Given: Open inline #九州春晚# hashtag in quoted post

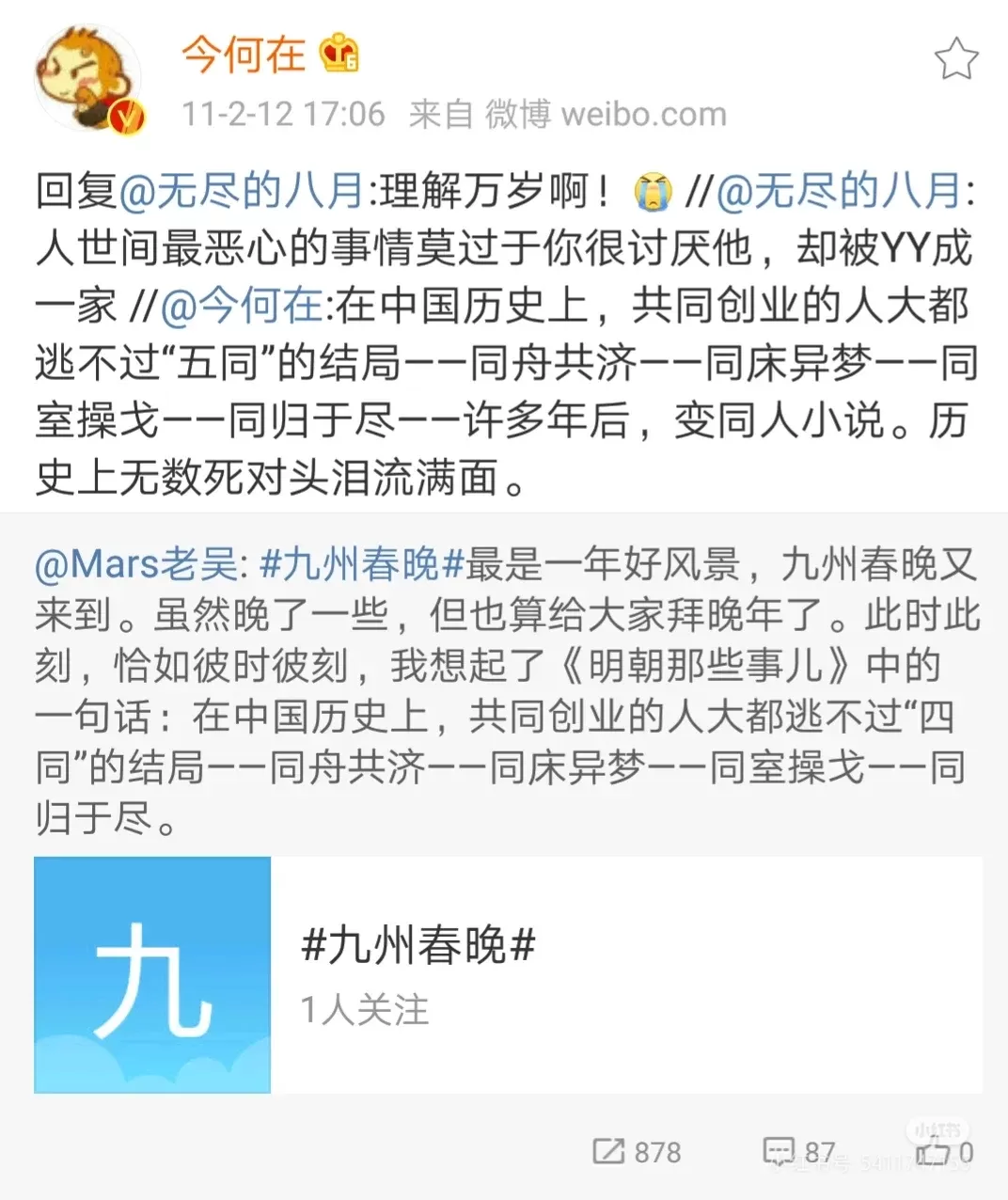Looking at the screenshot, I should tap(361, 564).
